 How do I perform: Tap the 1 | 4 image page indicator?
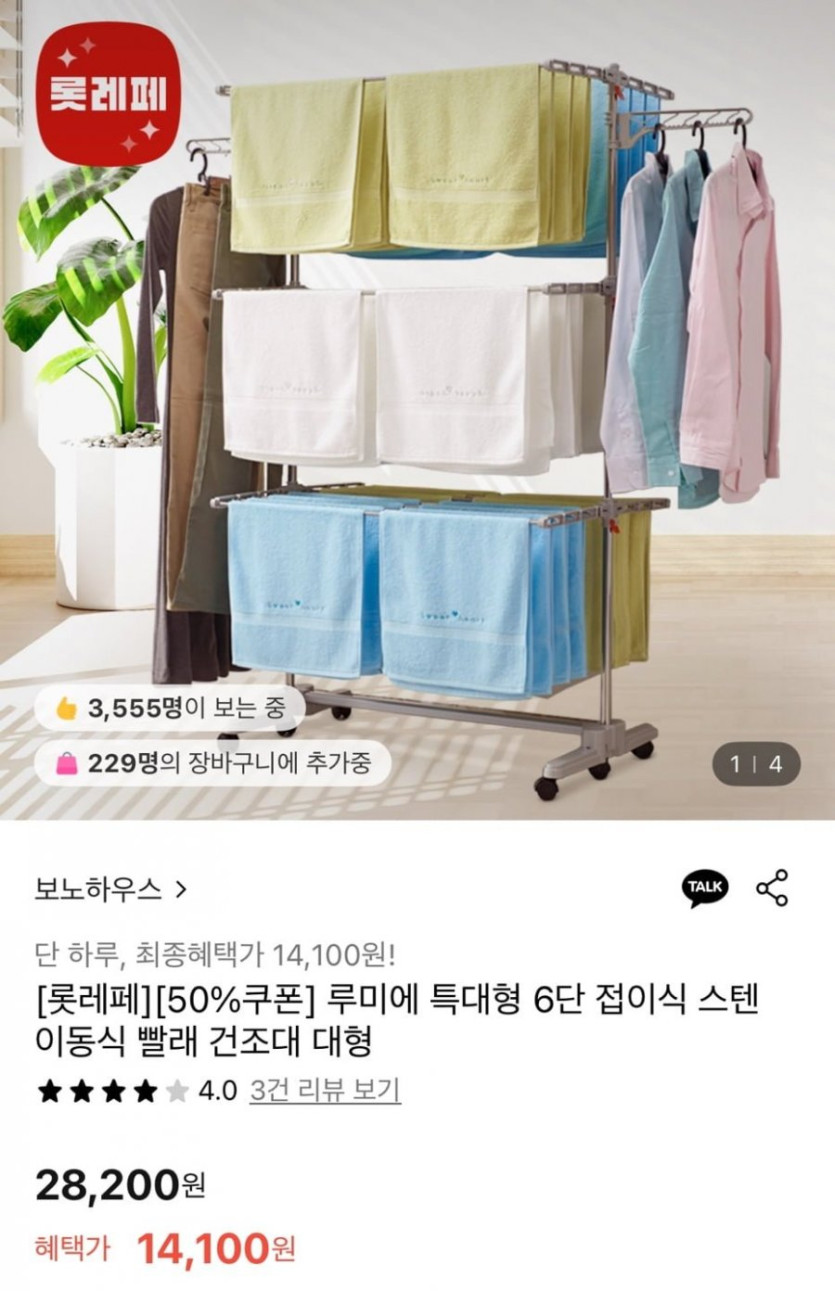(x=756, y=764)
